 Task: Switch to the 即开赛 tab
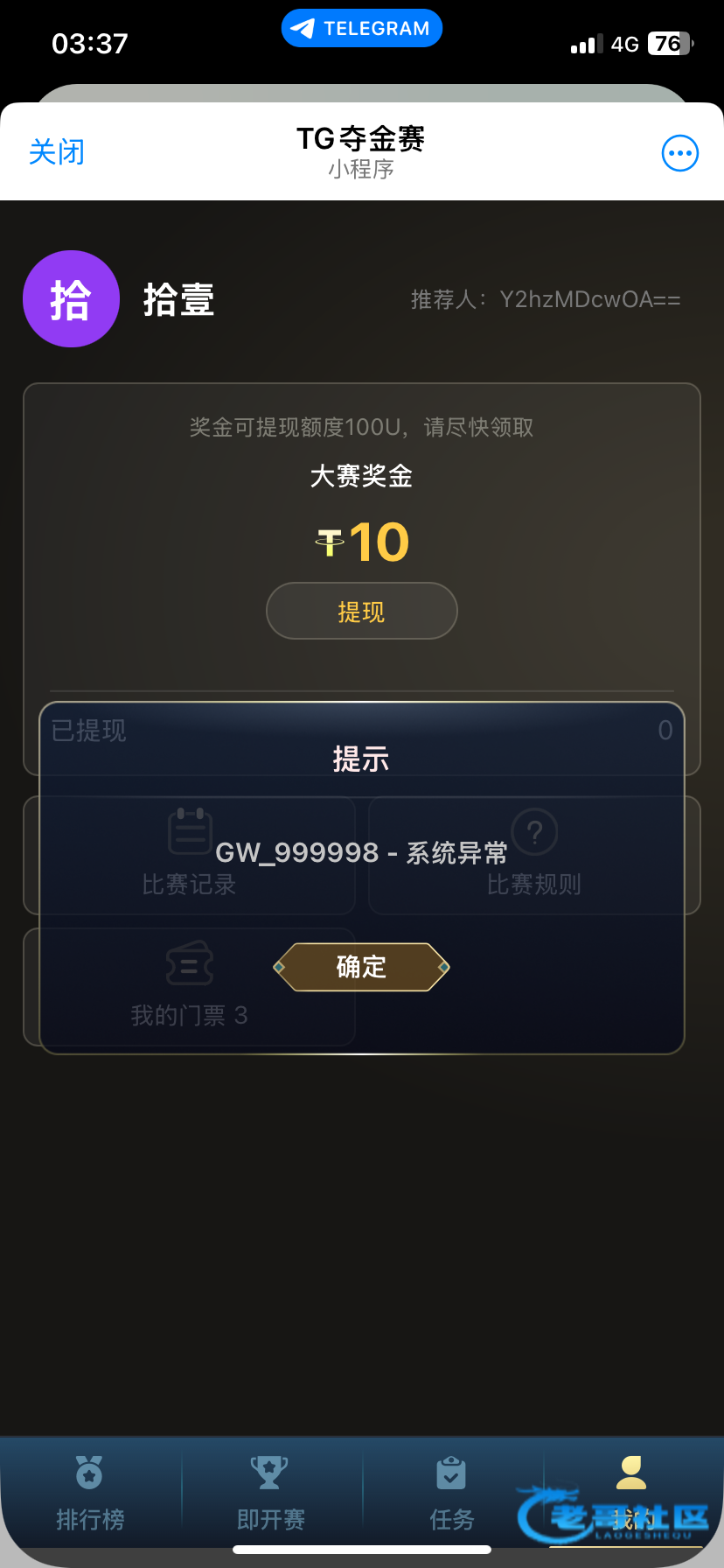coord(270,1493)
